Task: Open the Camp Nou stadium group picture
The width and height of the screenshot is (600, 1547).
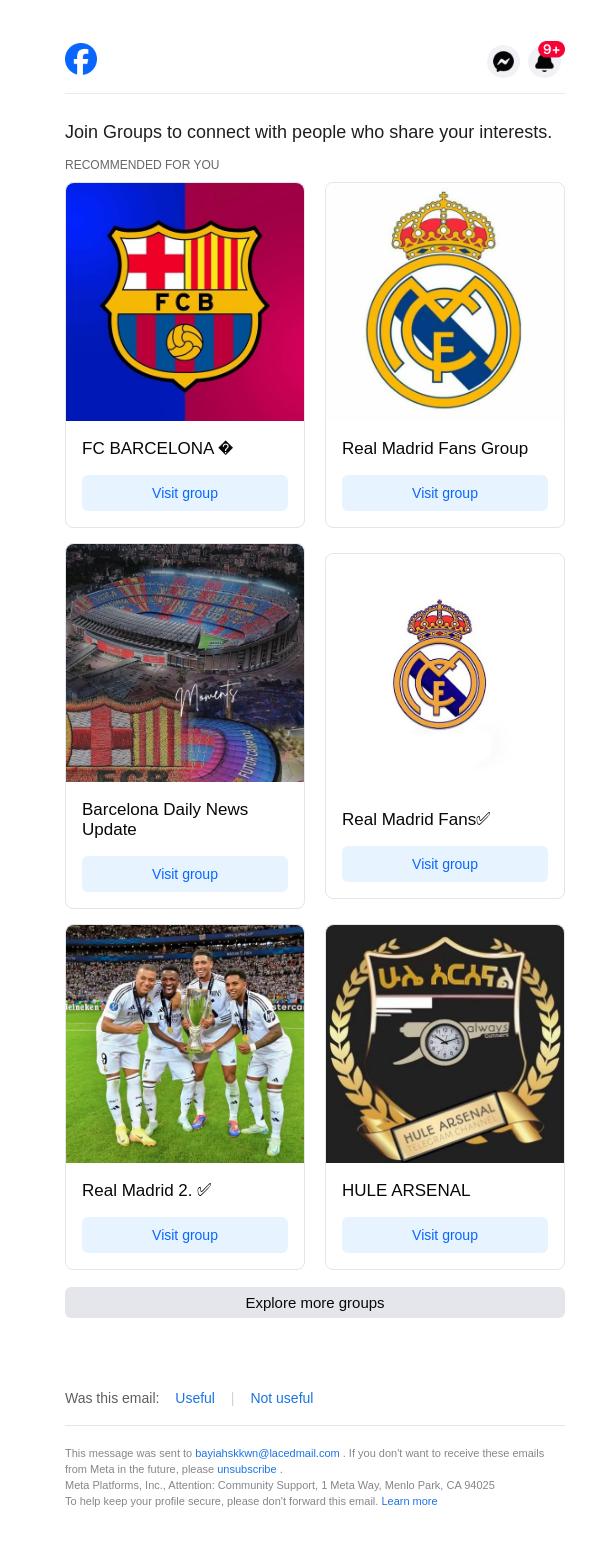Action: click(185, 663)
